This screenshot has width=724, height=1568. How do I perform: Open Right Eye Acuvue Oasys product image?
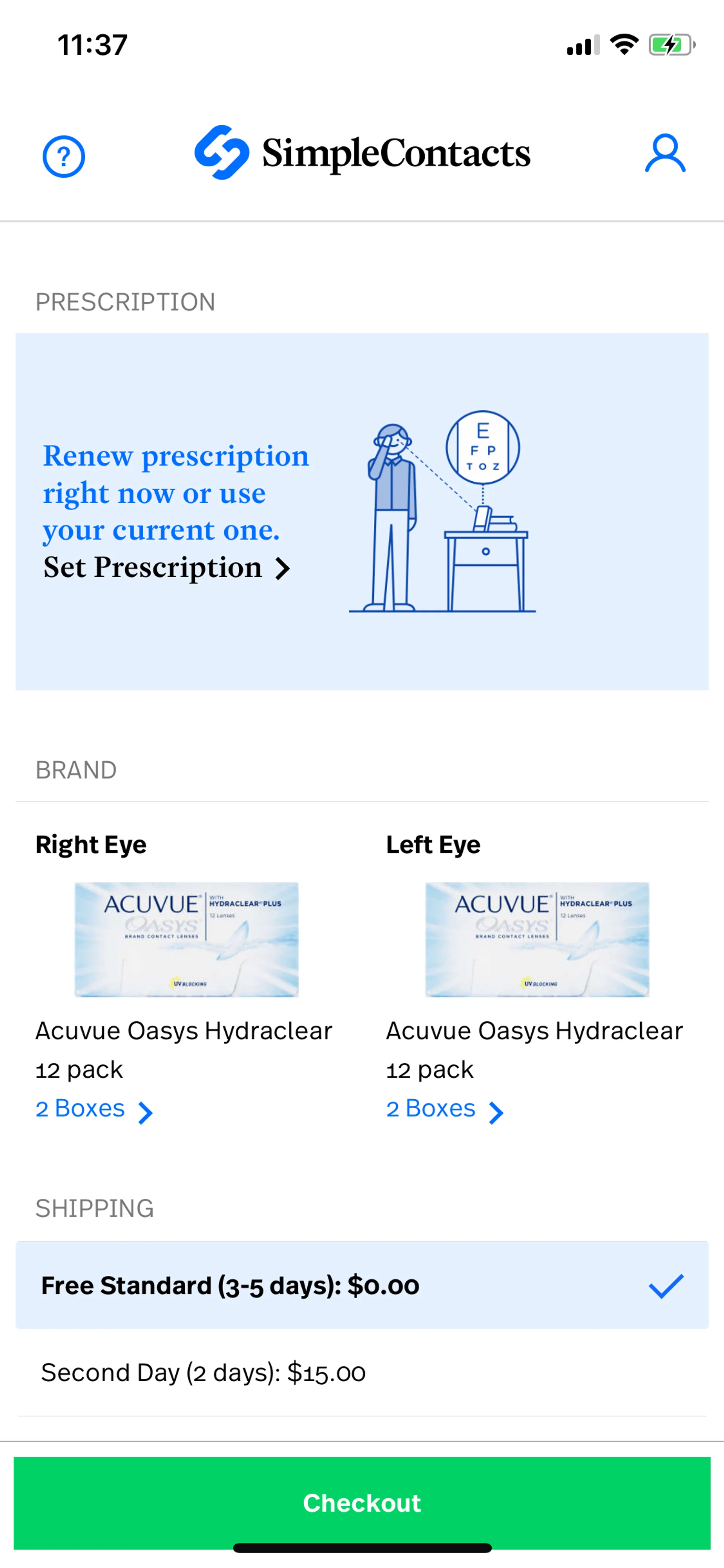click(x=186, y=939)
